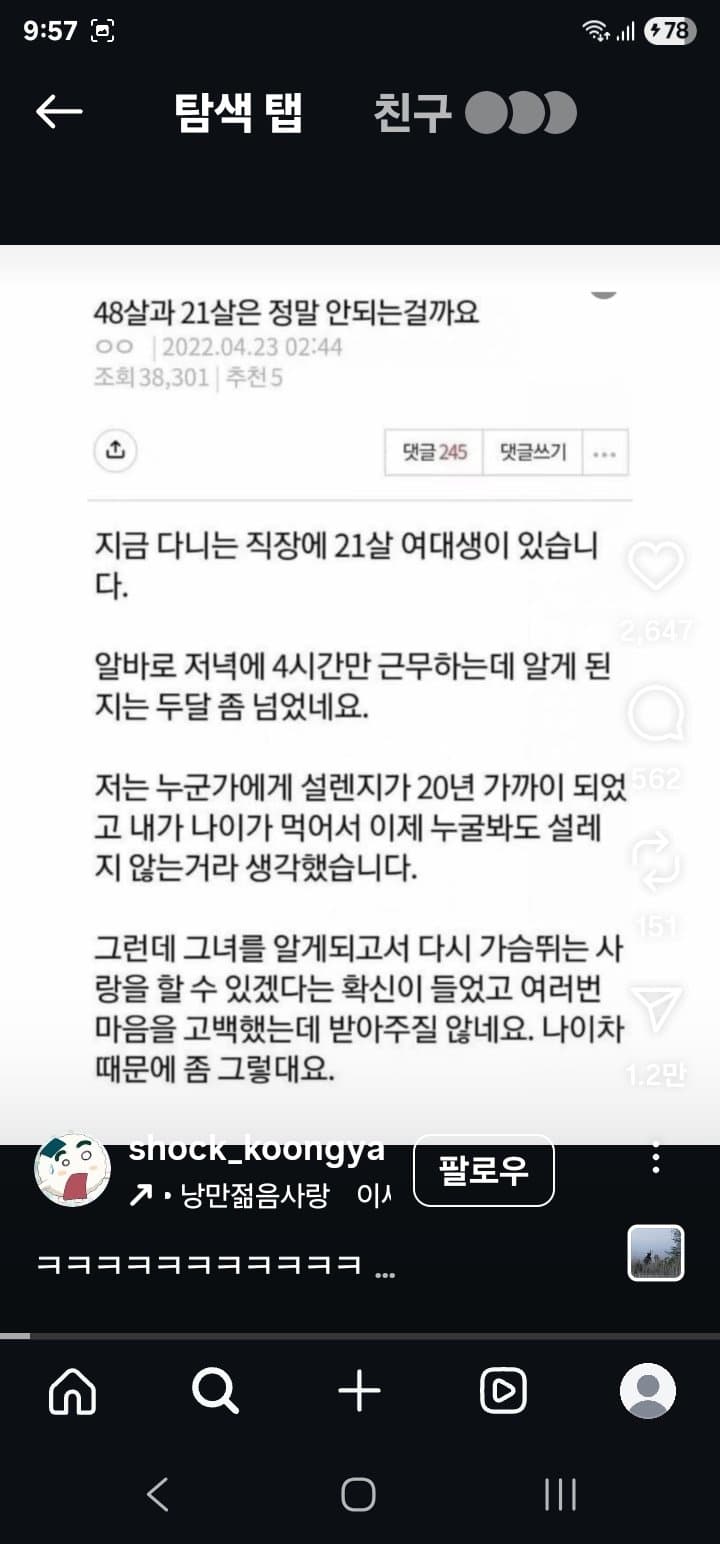The width and height of the screenshot is (720, 1544).
Task: Open the audio track thumbnail
Action: coord(656,1252)
